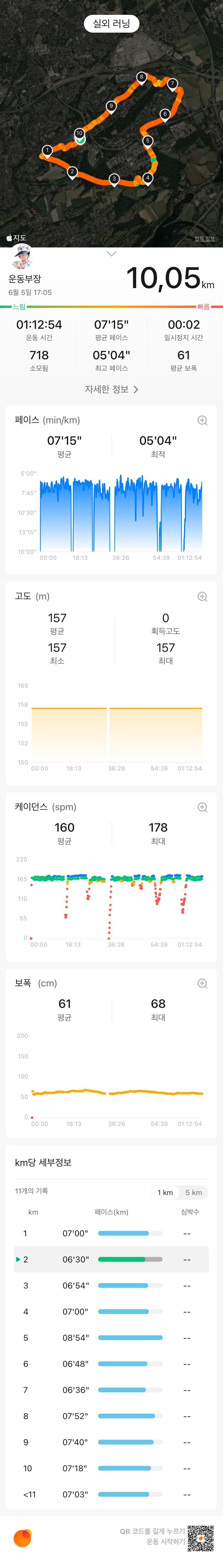223x1568 pixels.
Task: Open the pace chart zoom view
Action: [202, 421]
